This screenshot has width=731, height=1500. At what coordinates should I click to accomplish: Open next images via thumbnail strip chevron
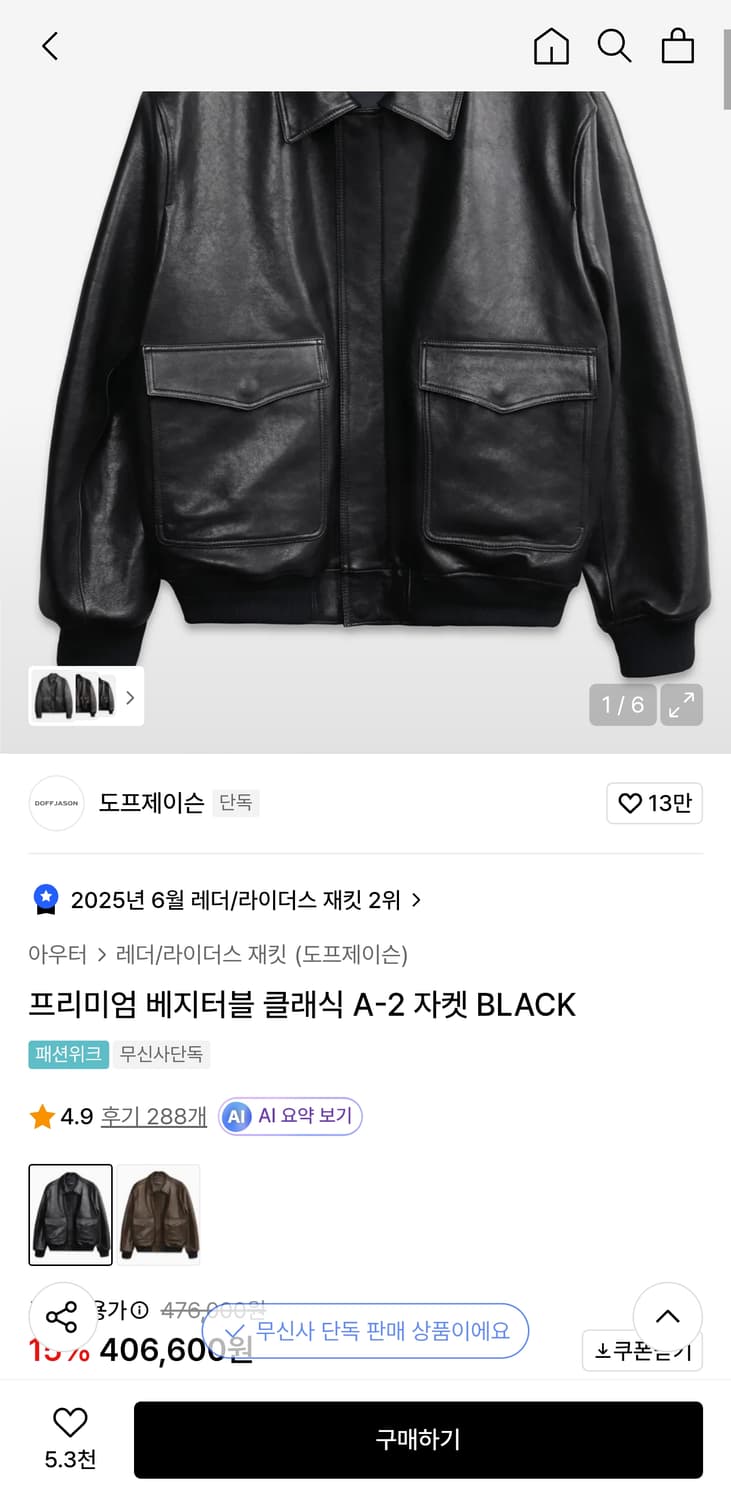coord(130,697)
